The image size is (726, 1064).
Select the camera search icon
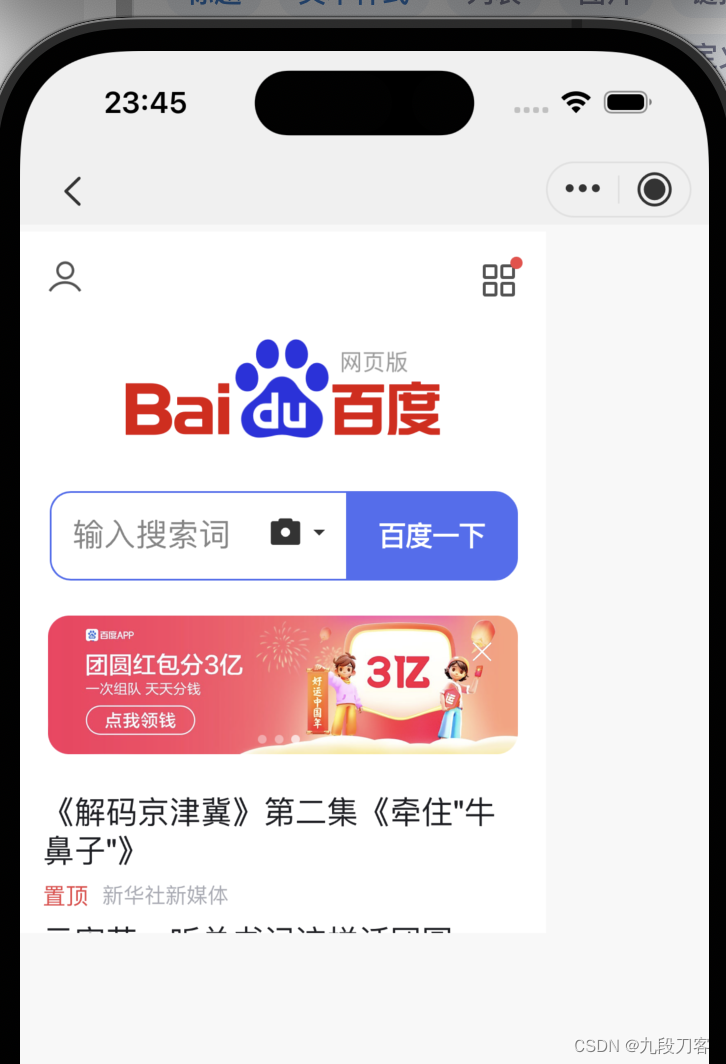pos(283,533)
